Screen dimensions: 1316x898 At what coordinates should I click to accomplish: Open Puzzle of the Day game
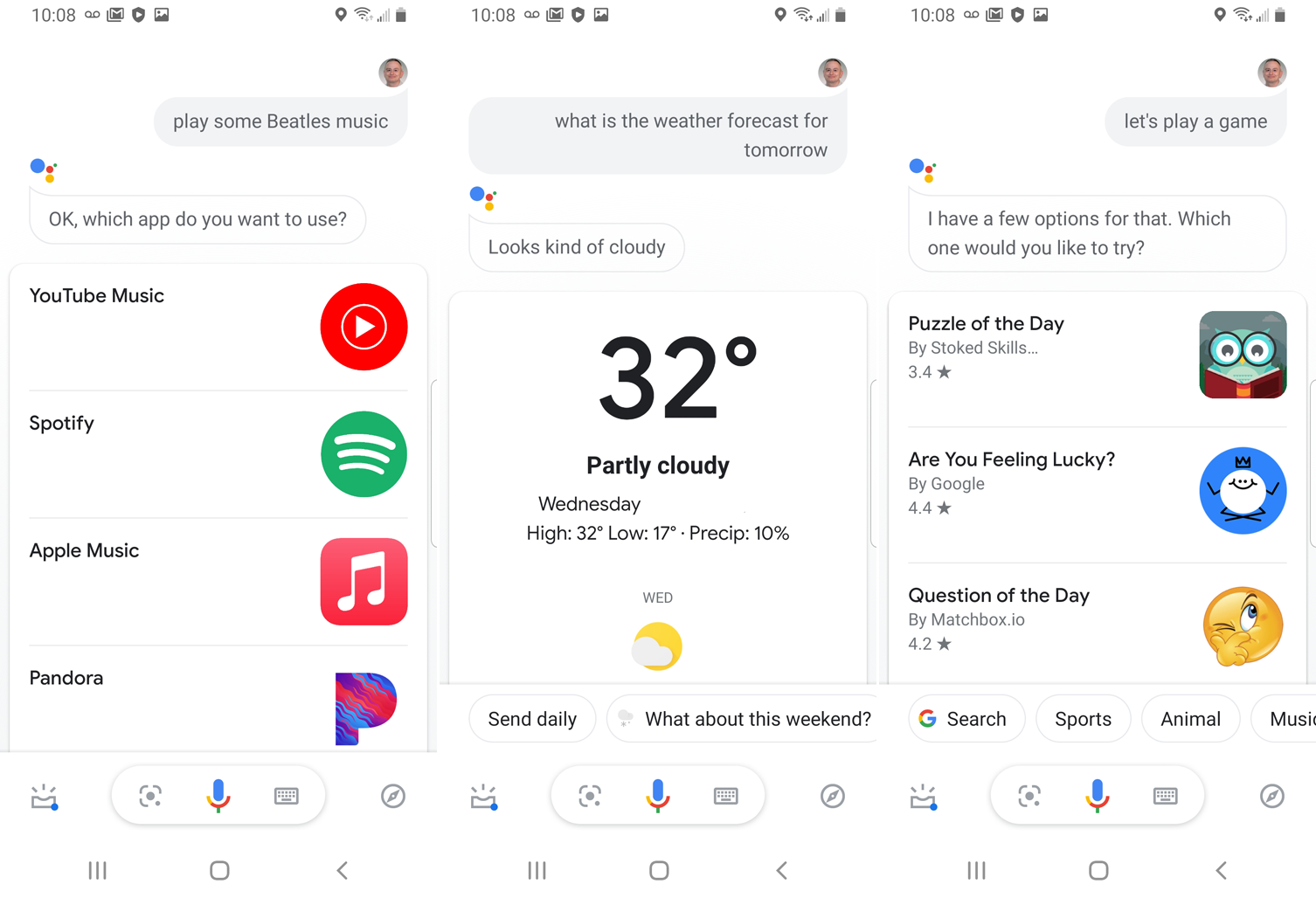(x=1096, y=356)
